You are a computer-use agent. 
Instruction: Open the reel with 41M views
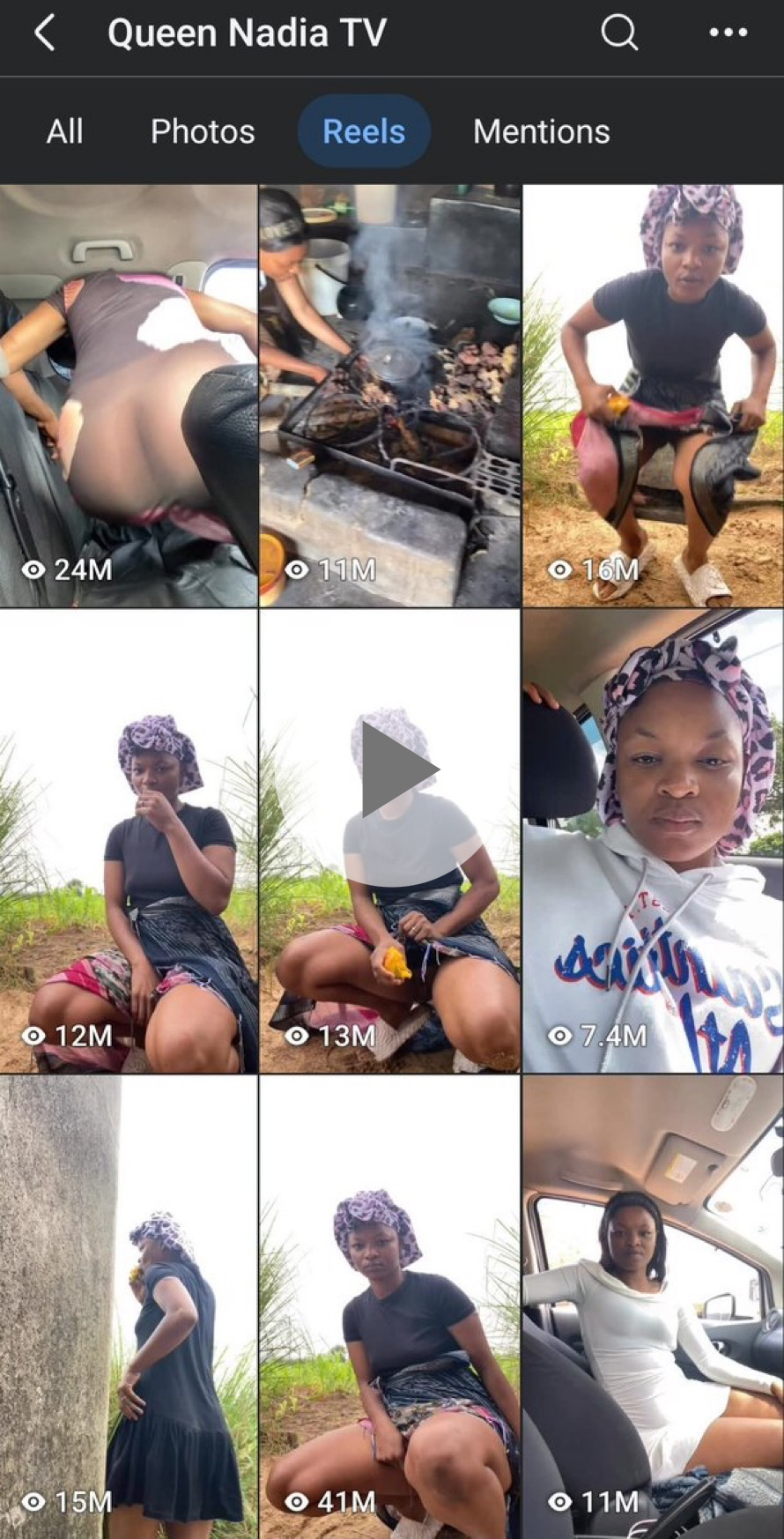click(x=390, y=1306)
